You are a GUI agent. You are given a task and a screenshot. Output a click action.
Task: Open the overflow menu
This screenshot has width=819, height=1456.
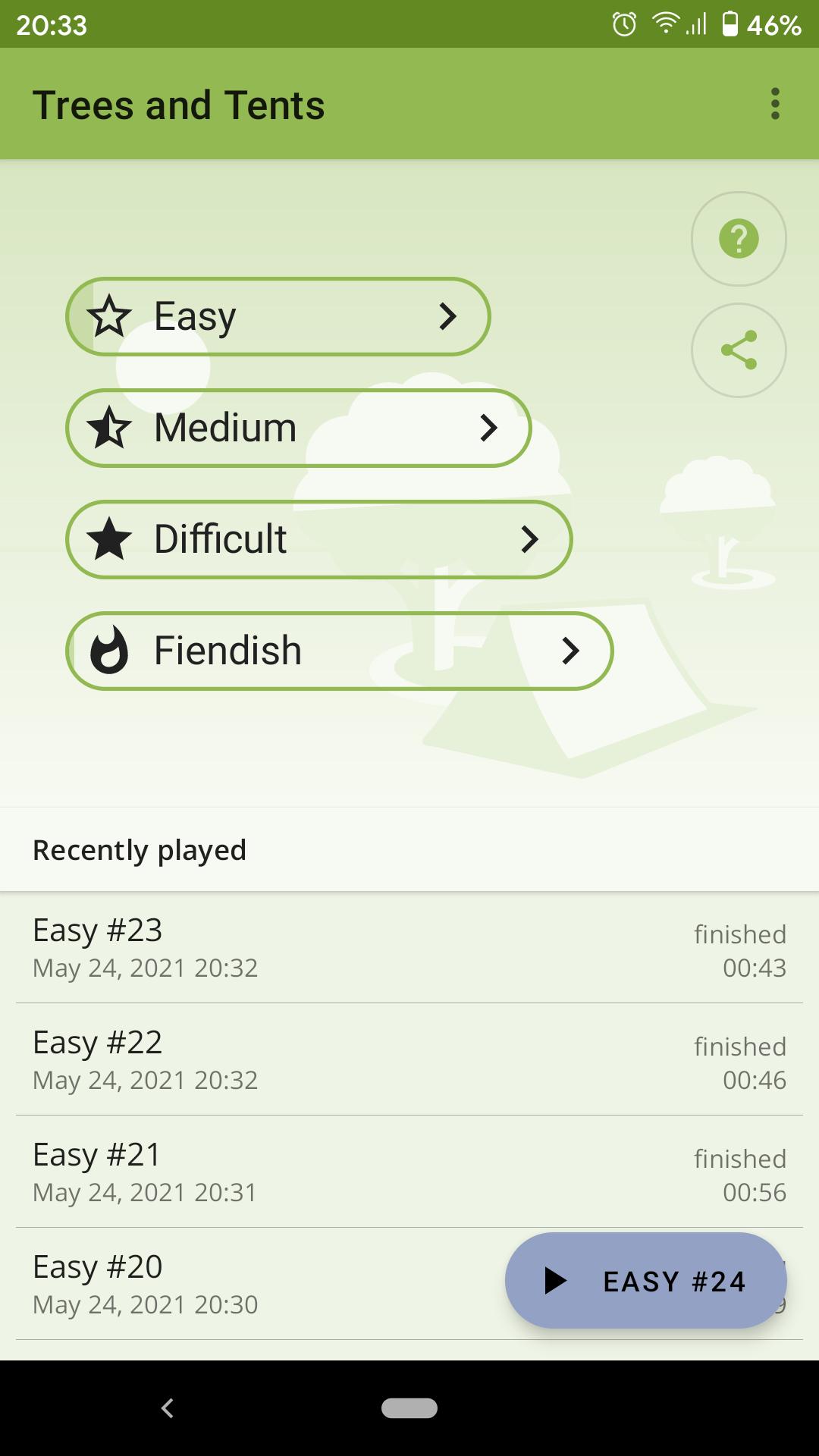pyautogui.click(x=774, y=104)
